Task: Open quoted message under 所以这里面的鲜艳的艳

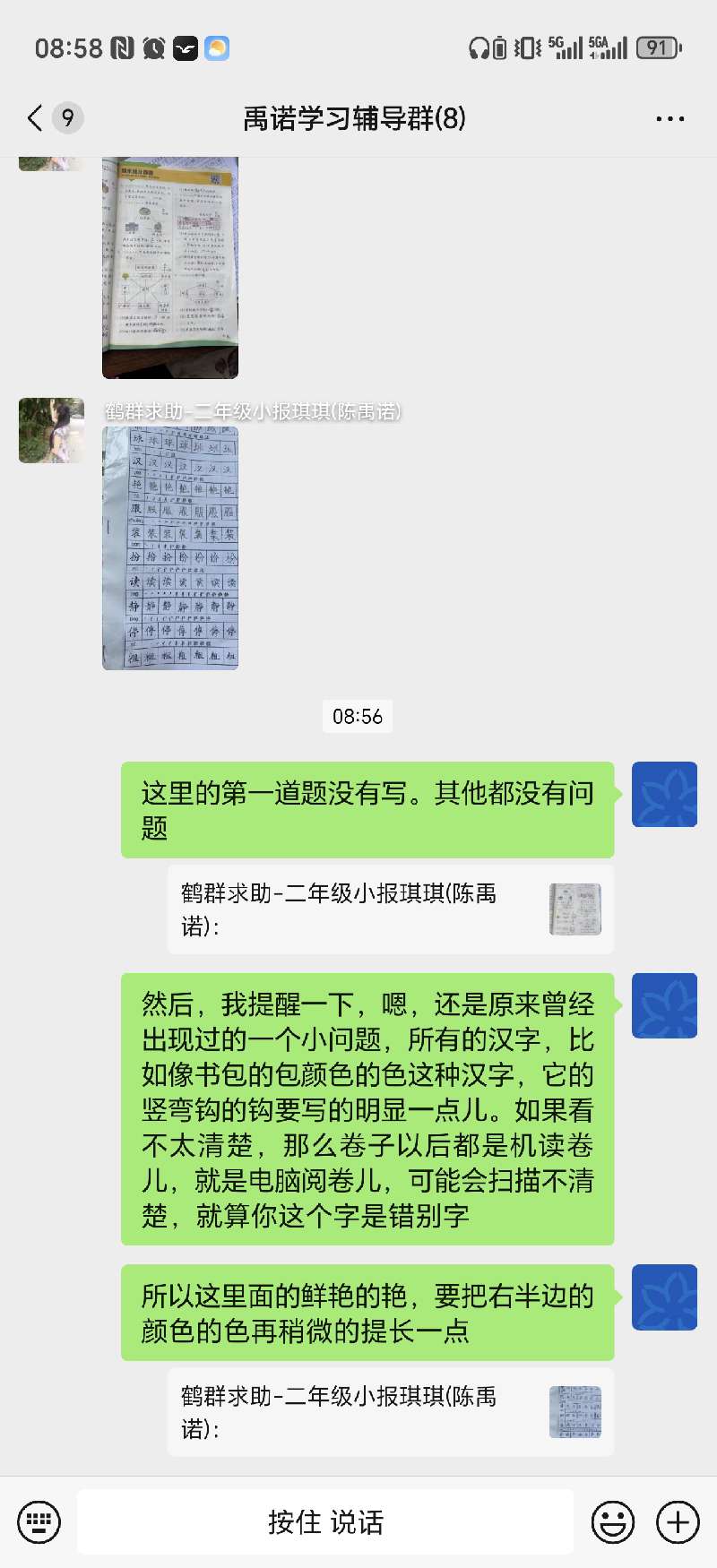Action: 390,1412
